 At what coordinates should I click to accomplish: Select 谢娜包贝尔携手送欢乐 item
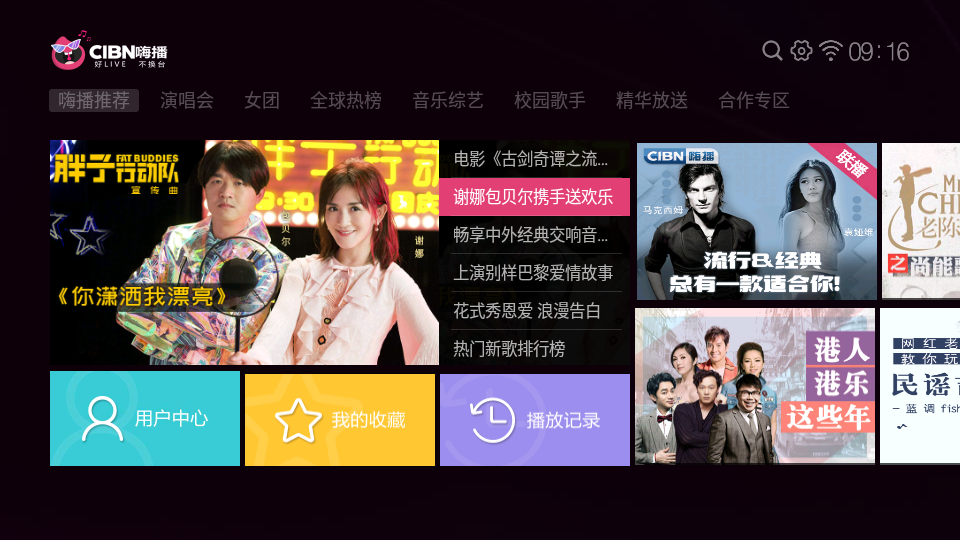(535, 197)
